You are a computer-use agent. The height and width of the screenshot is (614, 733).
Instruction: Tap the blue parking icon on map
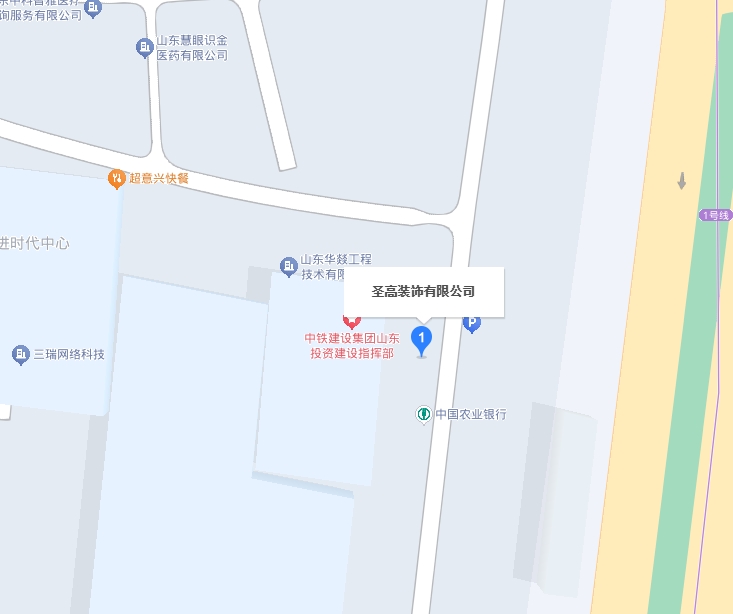pos(471,323)
